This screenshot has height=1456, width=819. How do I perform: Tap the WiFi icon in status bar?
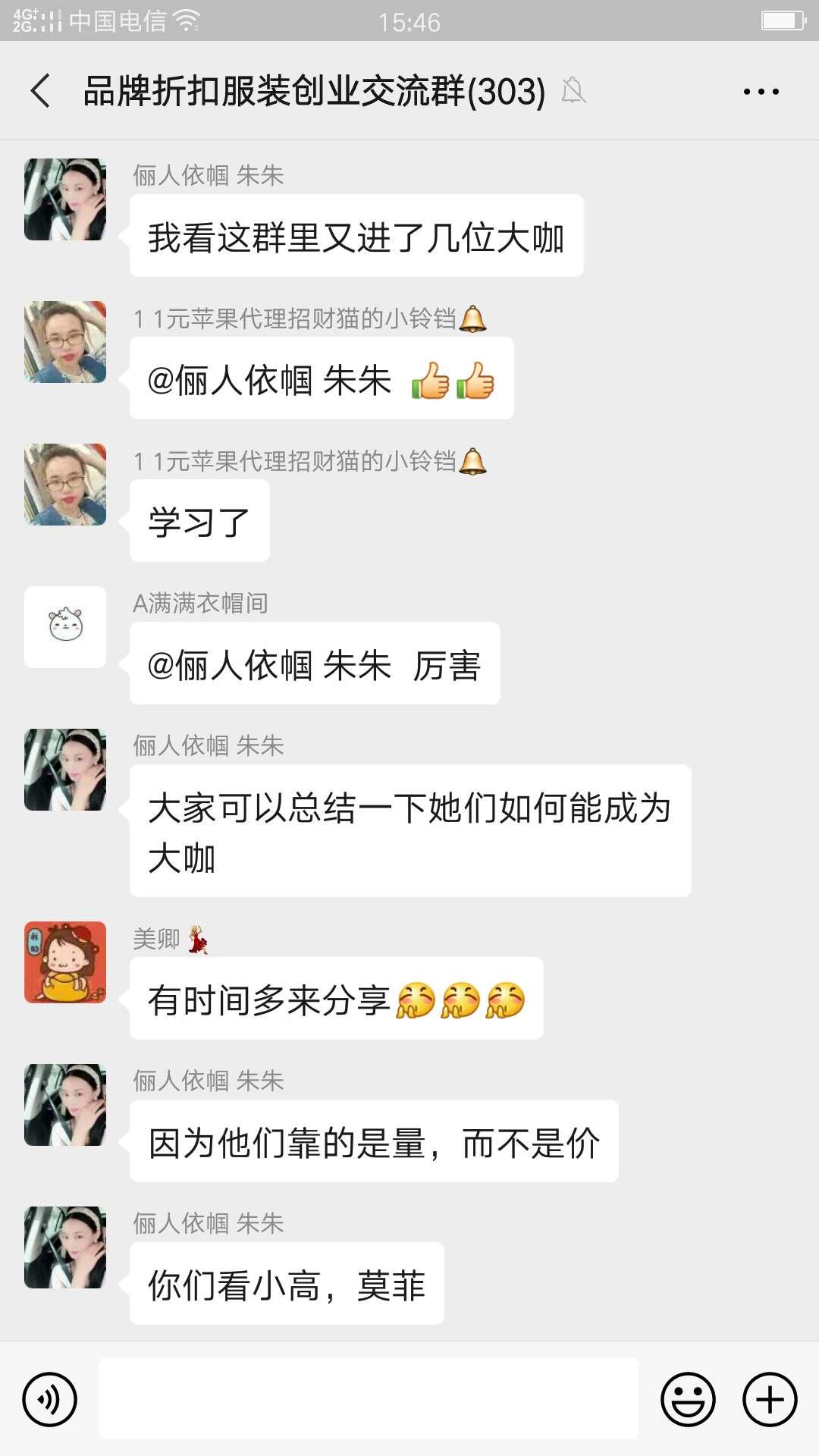(x=184, y=21)
